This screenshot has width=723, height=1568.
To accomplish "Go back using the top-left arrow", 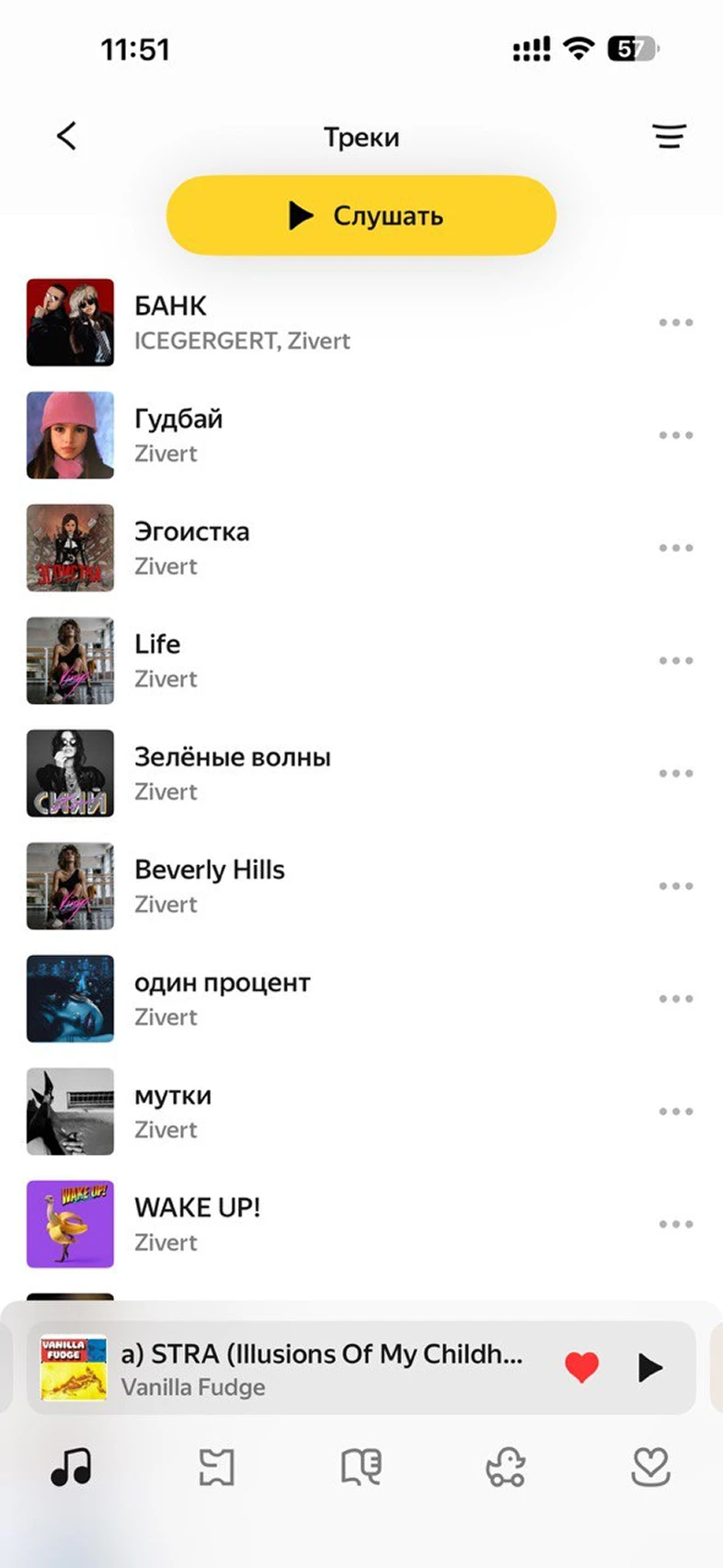I will tap(66, 136).
